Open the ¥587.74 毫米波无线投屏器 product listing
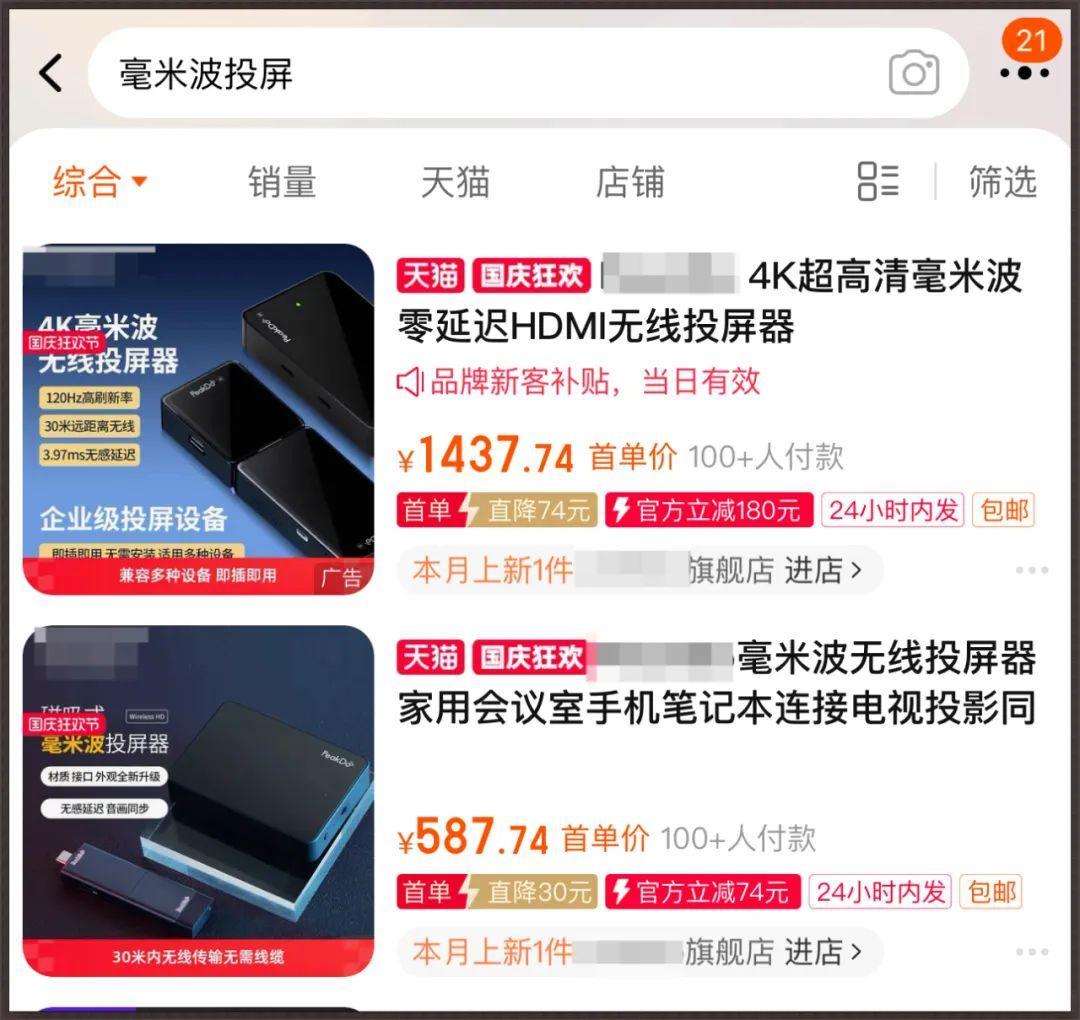The height and width of the screenshot is (1020, 1080). coord(715,682)
